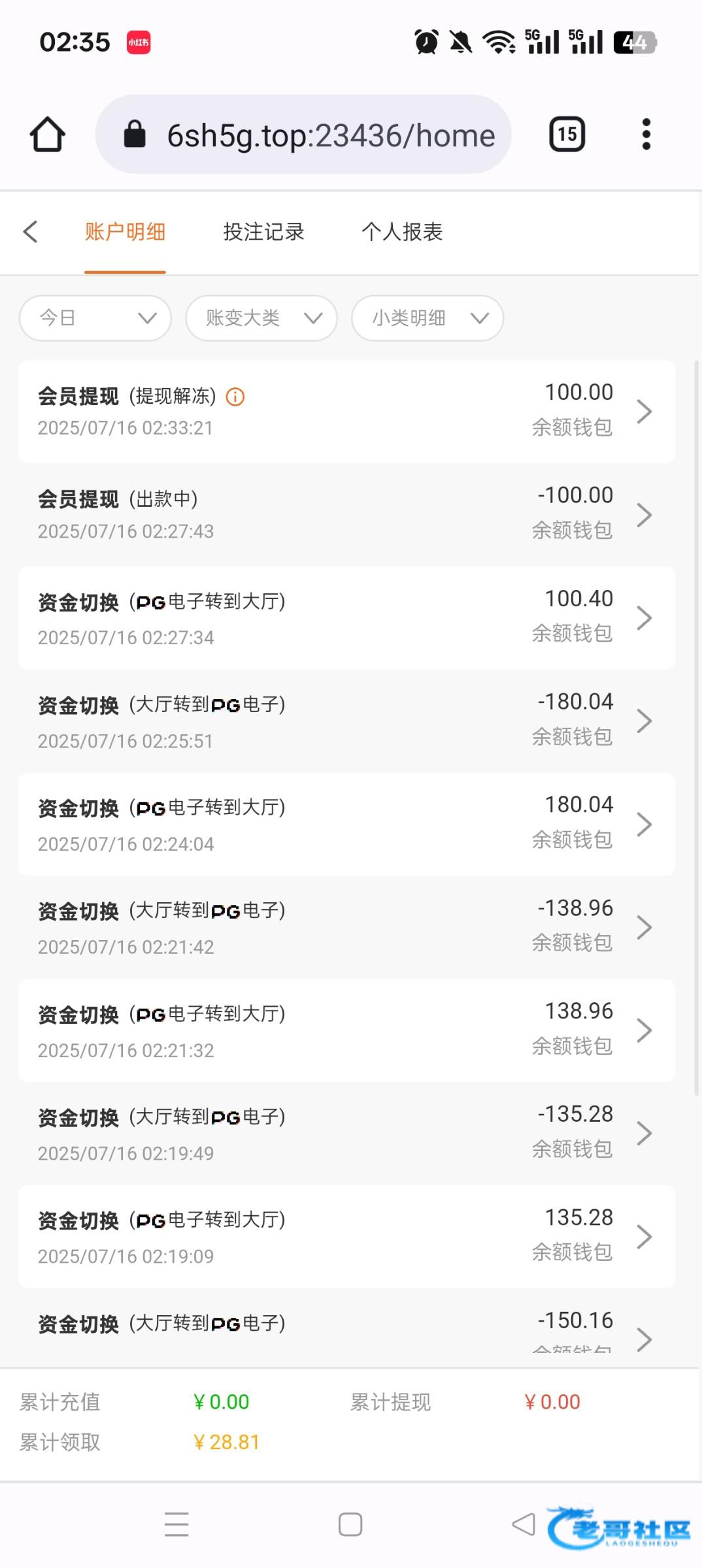This screenshot has height=1568, width=702.
Task: Open the 100.40 PG电子转到大厅 record
Action: pyautogui.click(x=346, y=618)
